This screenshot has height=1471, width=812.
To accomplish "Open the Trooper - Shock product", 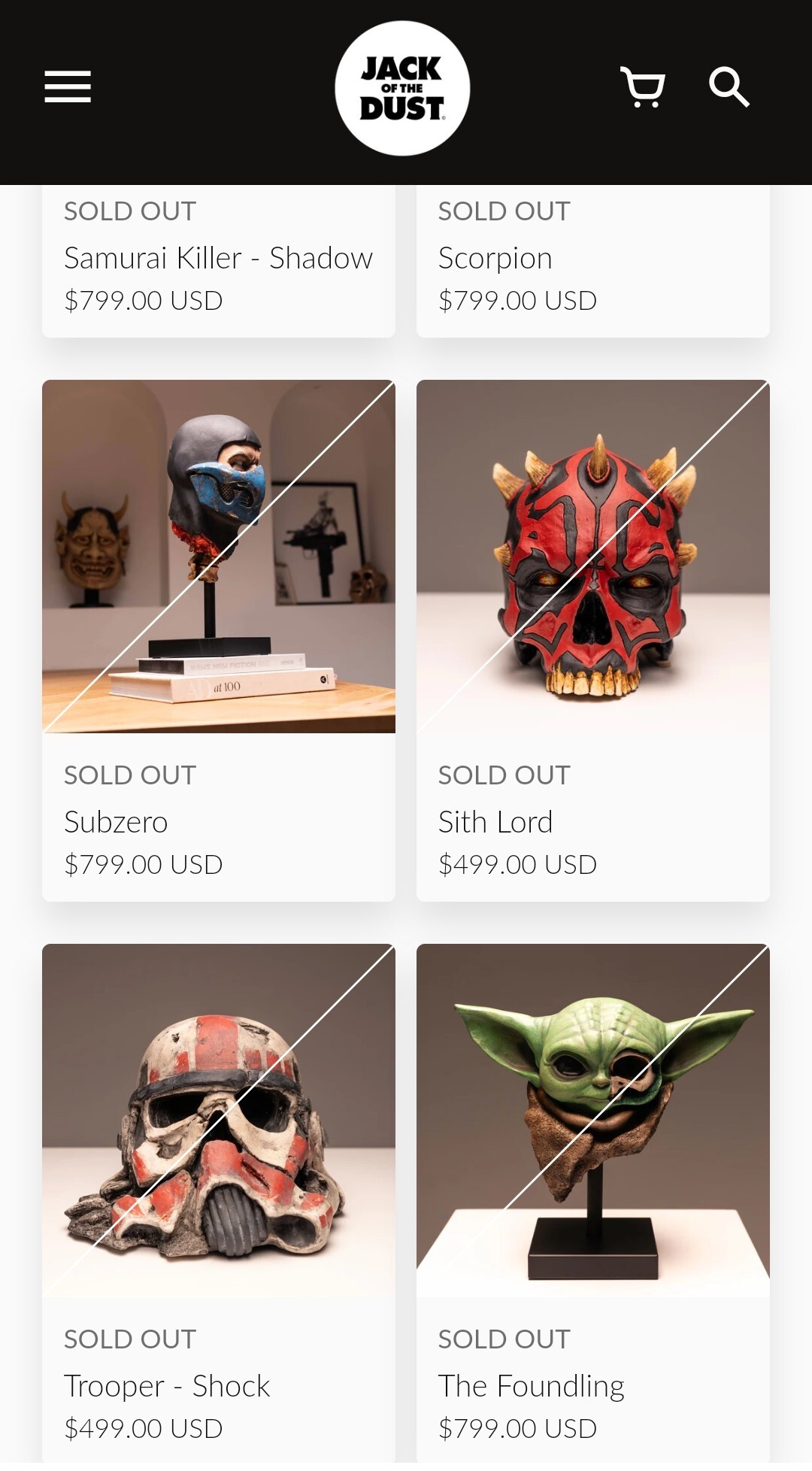I will [x=218, y=1121].
